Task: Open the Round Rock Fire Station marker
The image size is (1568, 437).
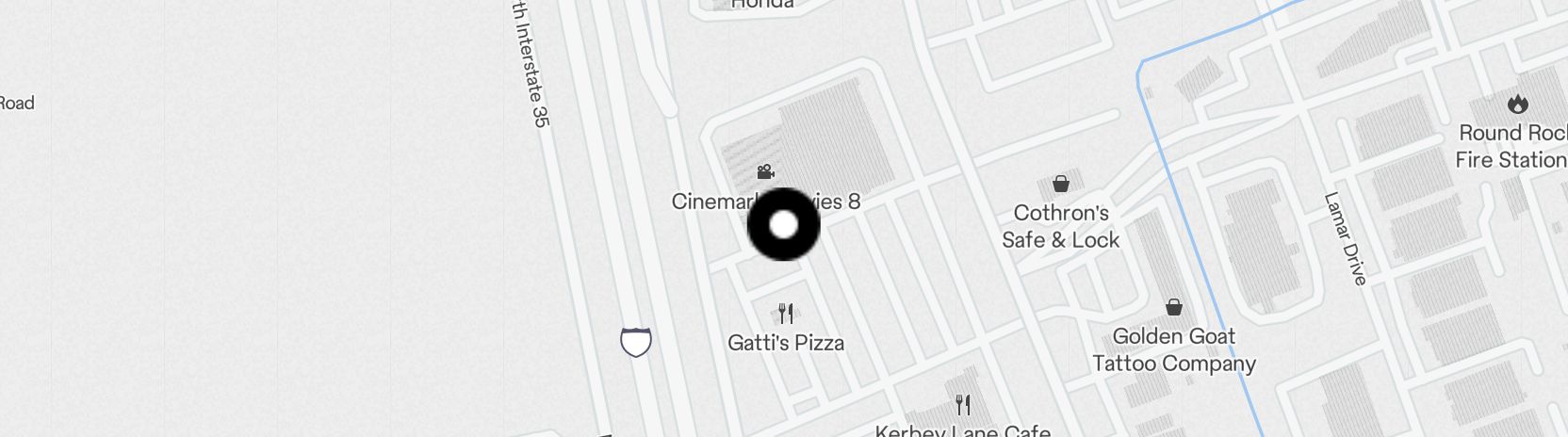Action: pos(1517,105)
